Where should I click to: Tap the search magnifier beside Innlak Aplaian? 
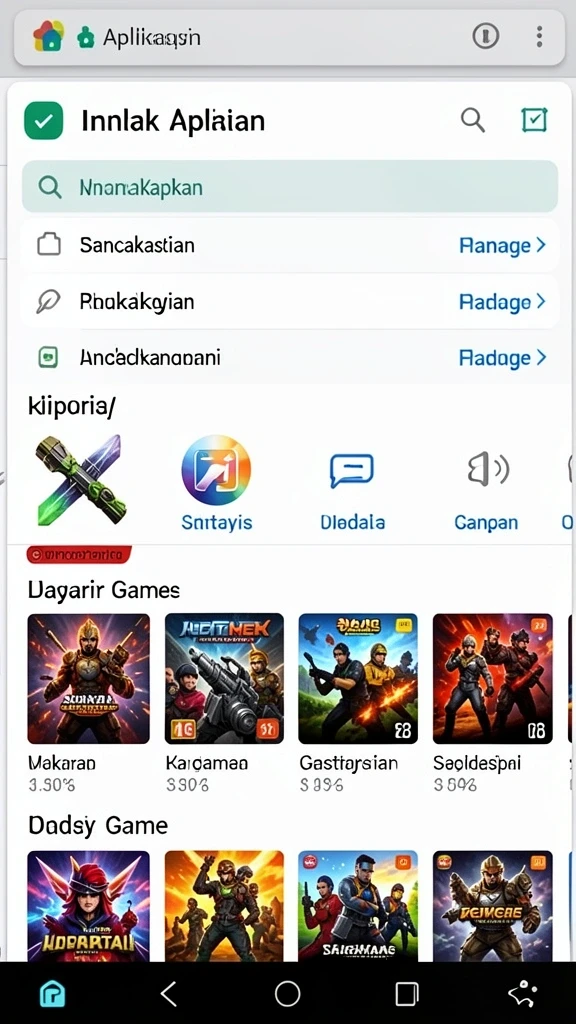[x=472, y=120]
